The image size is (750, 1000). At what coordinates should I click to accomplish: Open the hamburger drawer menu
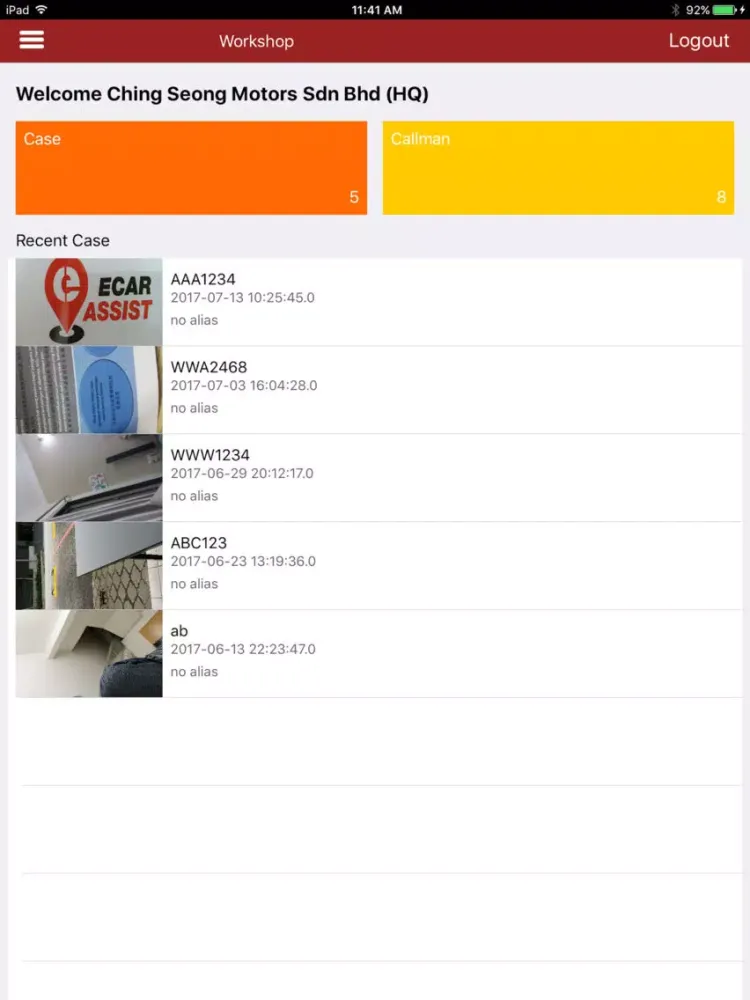[x=32, y=40]
